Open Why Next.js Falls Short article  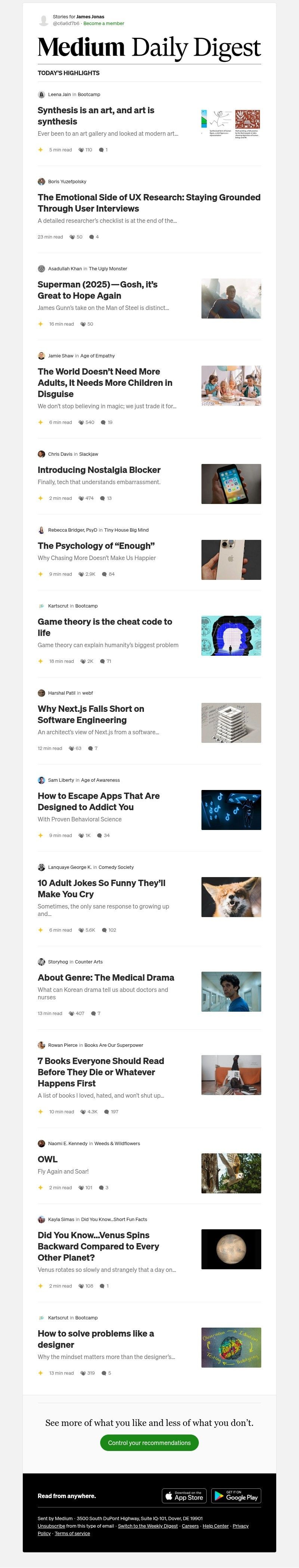coord(91,714)
